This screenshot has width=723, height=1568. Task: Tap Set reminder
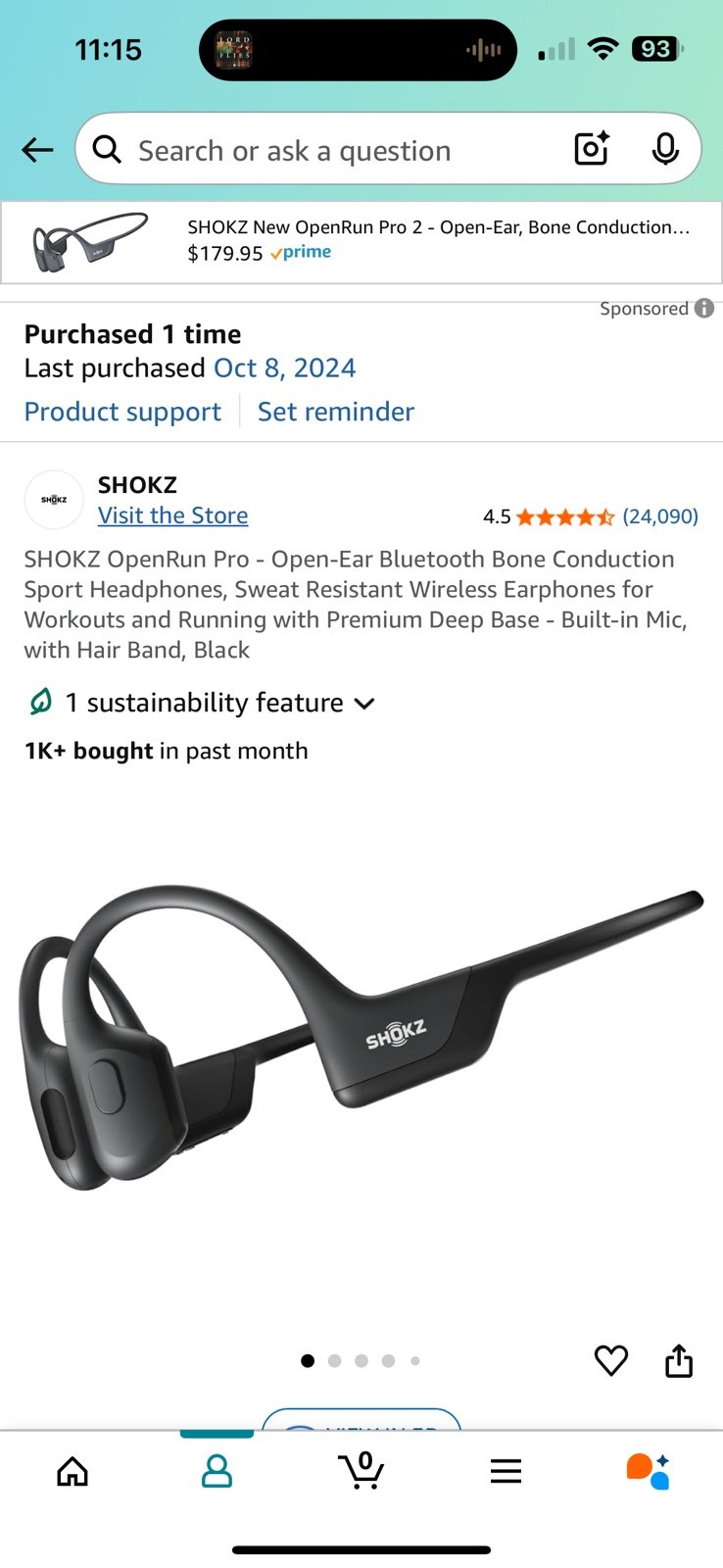tap(336, 412)
